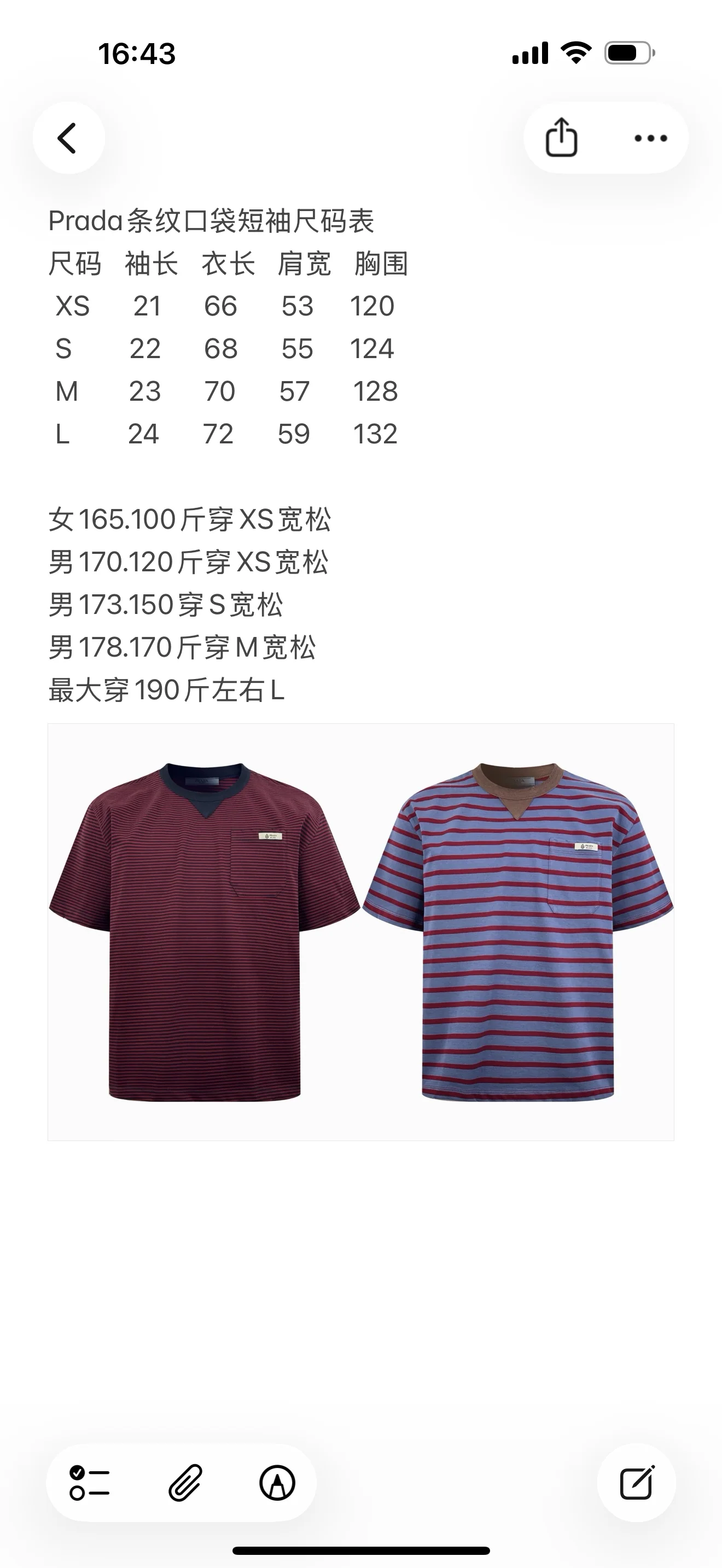The width and height of the screenshot is (722, 1568).
Task: Compose a new note
Action: (x=636, y=1483)
